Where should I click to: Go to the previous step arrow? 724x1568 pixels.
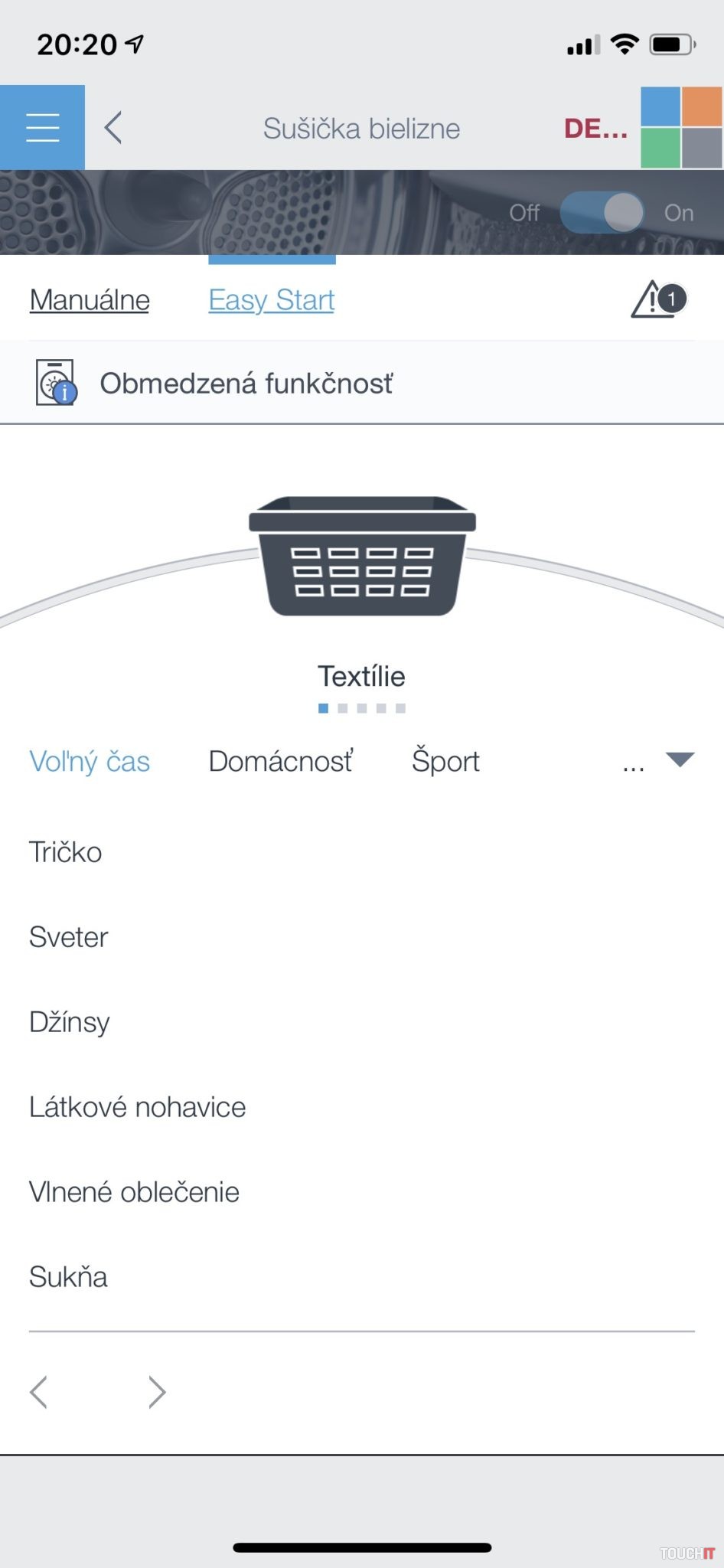pyautogui.click(x=39, y=1392)
